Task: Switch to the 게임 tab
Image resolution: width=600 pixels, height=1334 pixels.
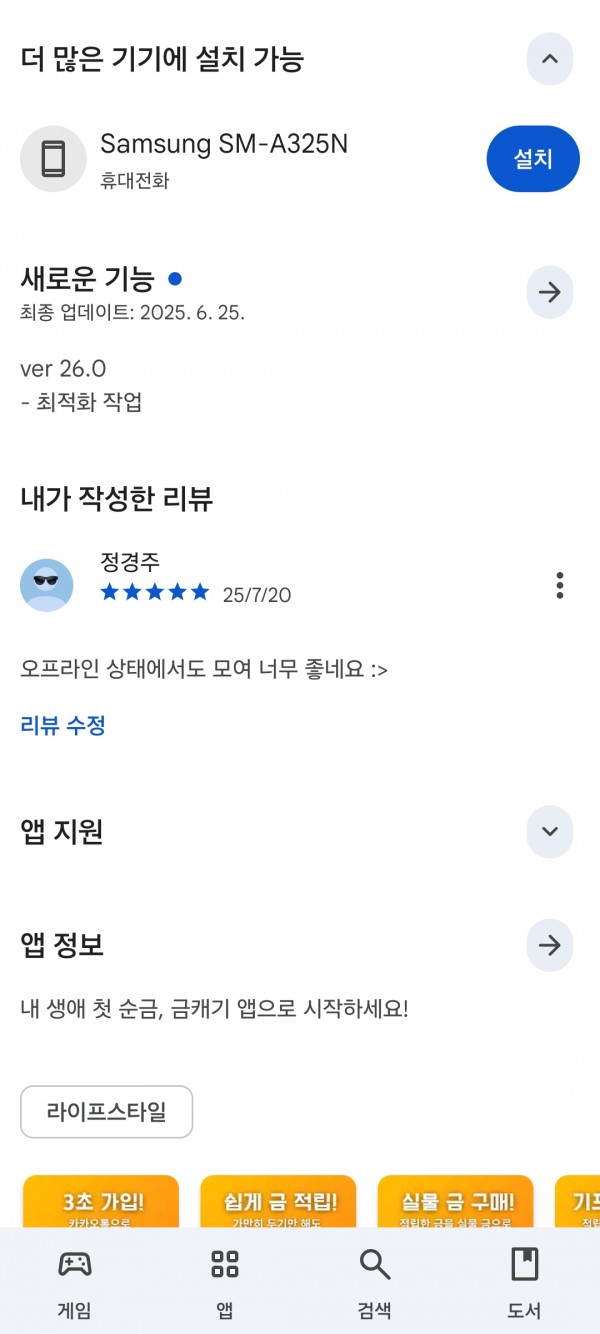Action: point(75,1283)
